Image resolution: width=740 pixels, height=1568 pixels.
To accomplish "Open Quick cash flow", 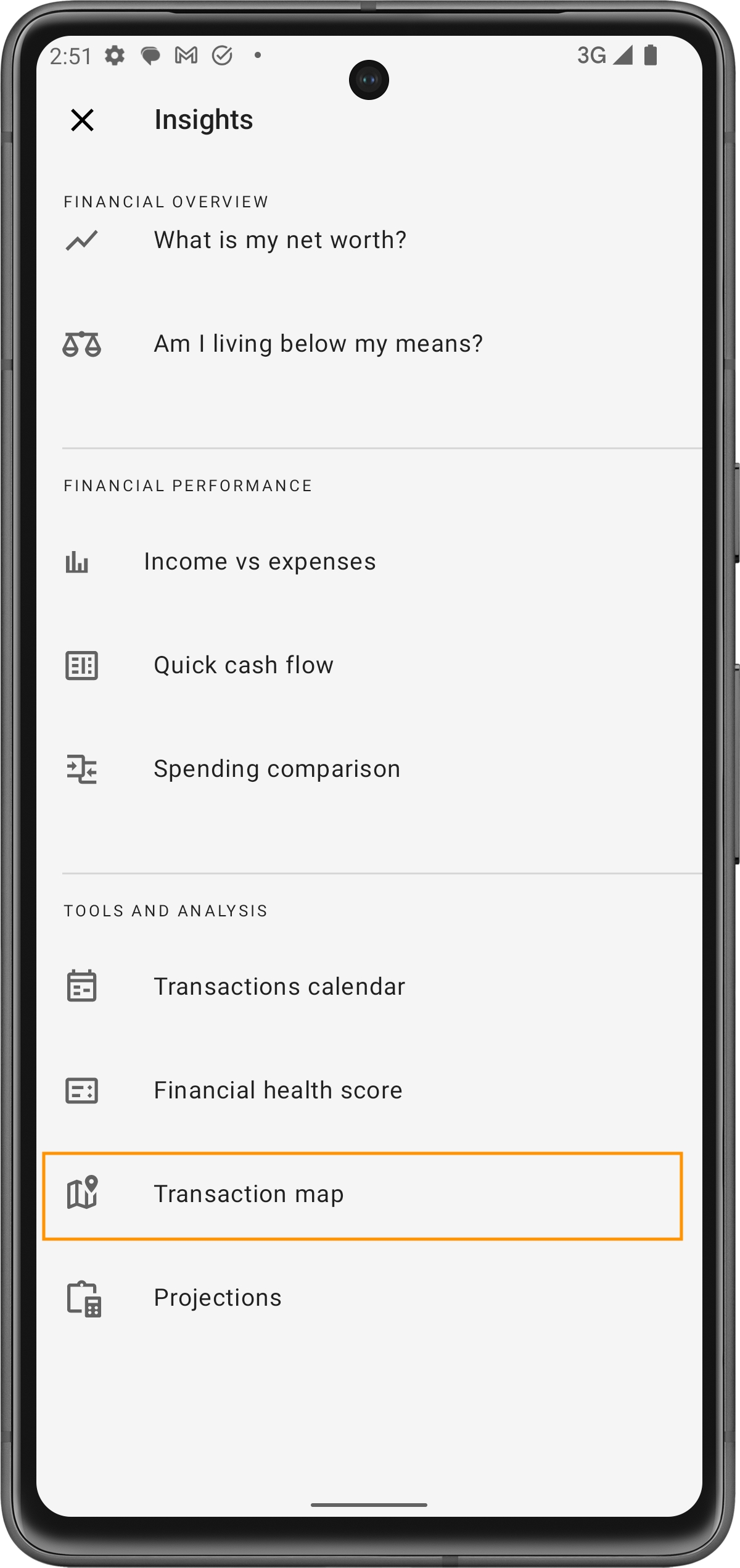I will point(244,665).
